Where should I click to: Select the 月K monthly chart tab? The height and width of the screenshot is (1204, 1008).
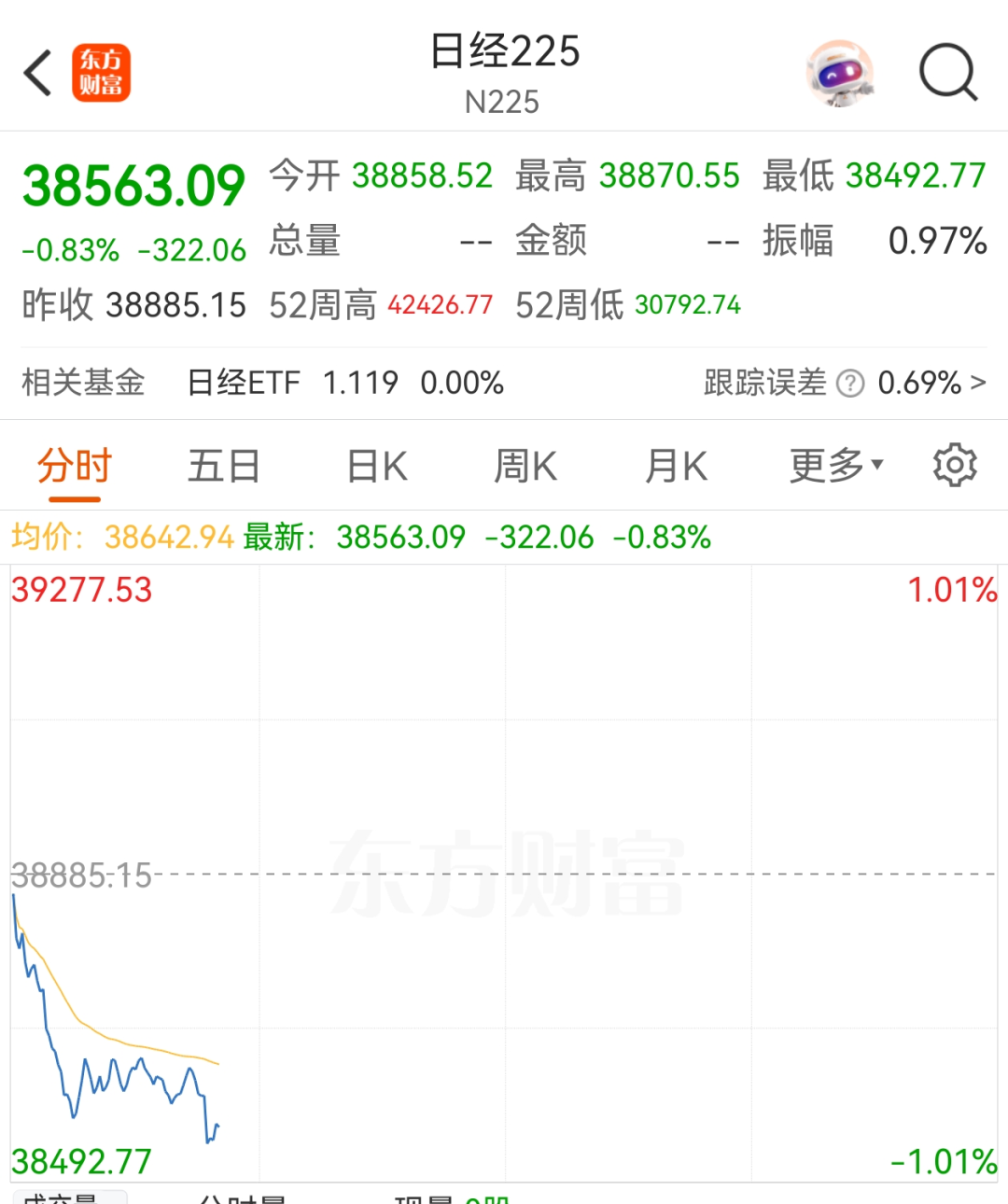tap(677, 466)
